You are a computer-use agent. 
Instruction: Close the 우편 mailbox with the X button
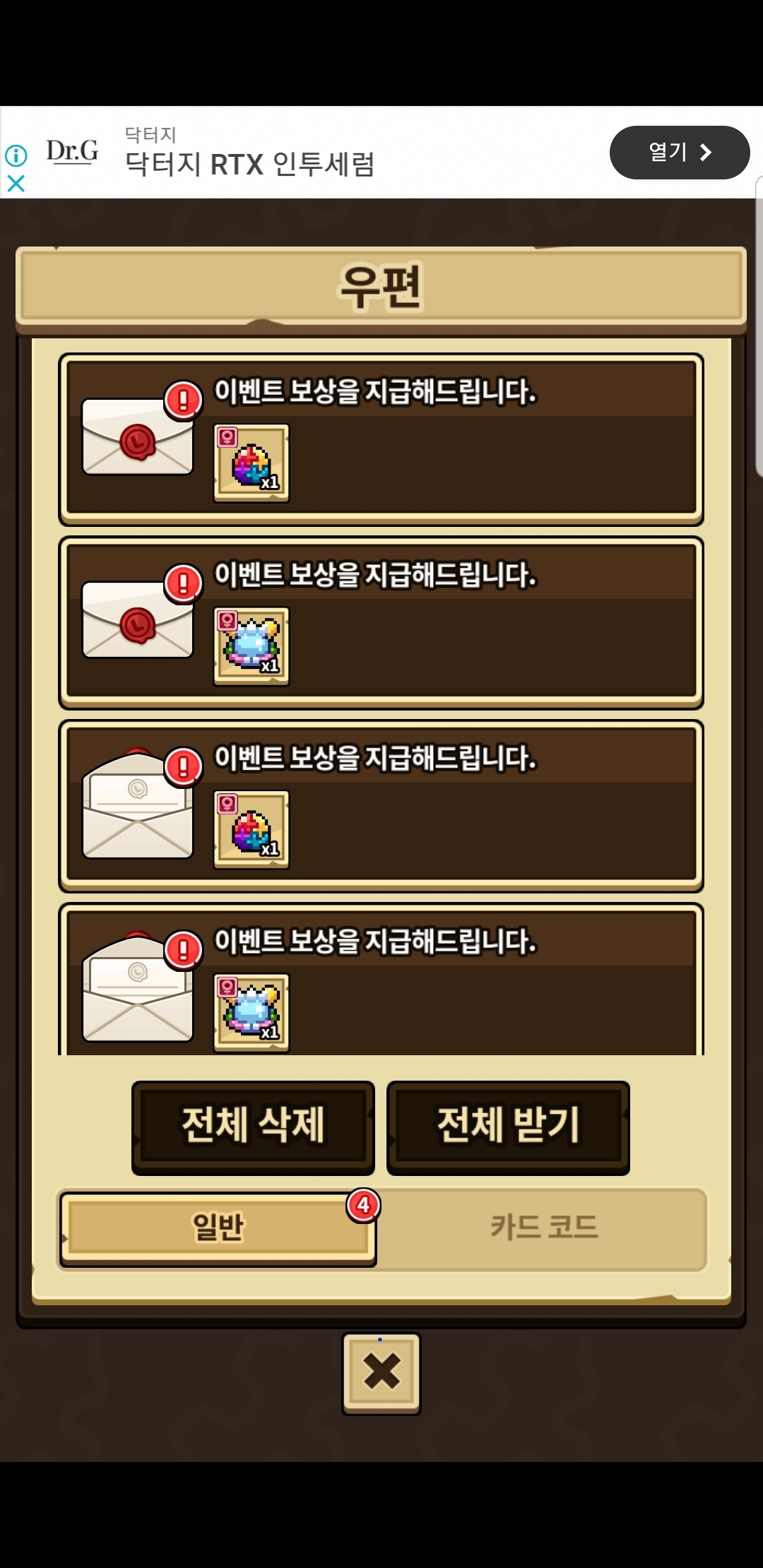(381, 1372)
